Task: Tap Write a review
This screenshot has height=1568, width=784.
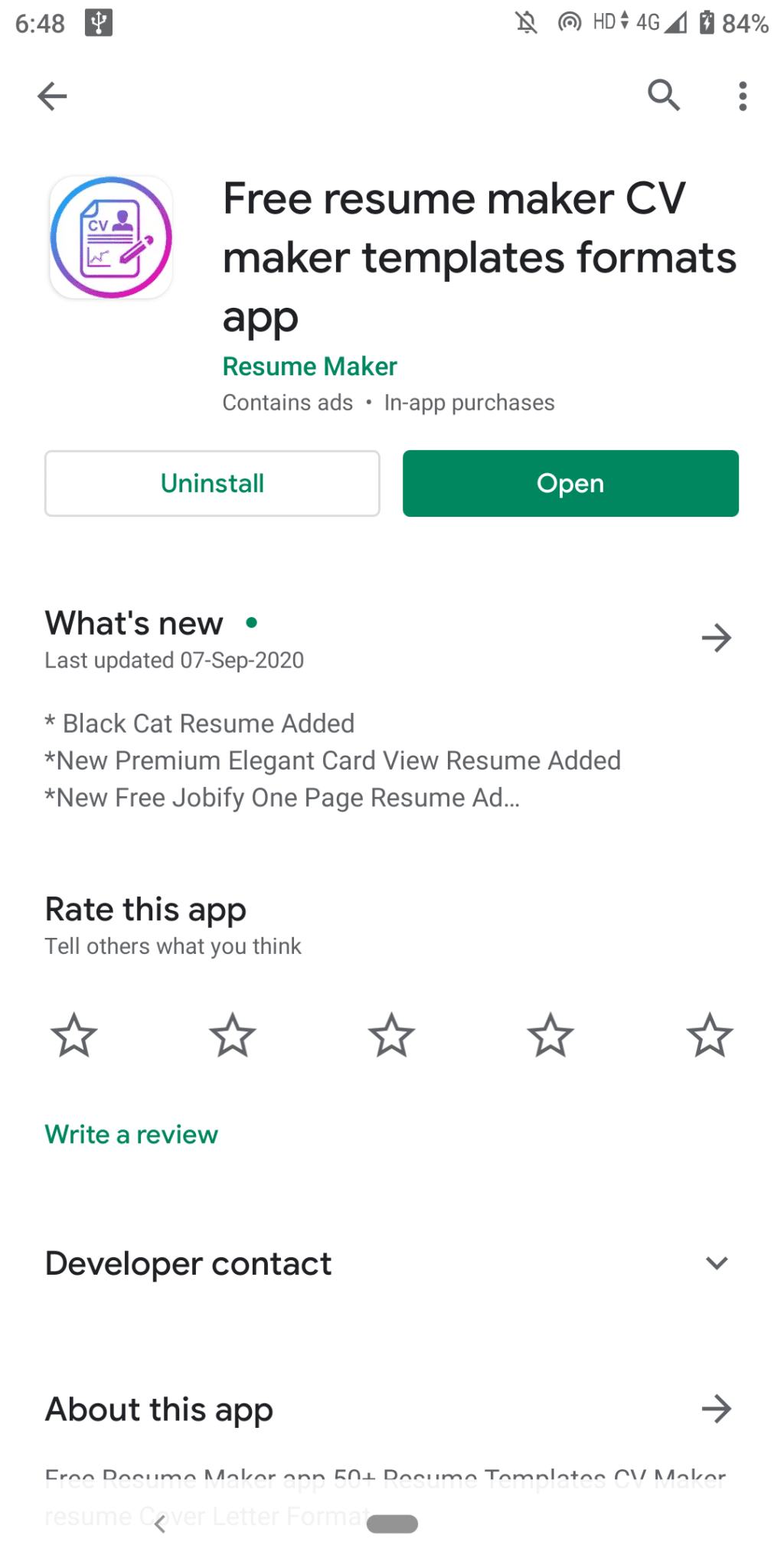Action: pyautogui.click(x=130, y=1134)
